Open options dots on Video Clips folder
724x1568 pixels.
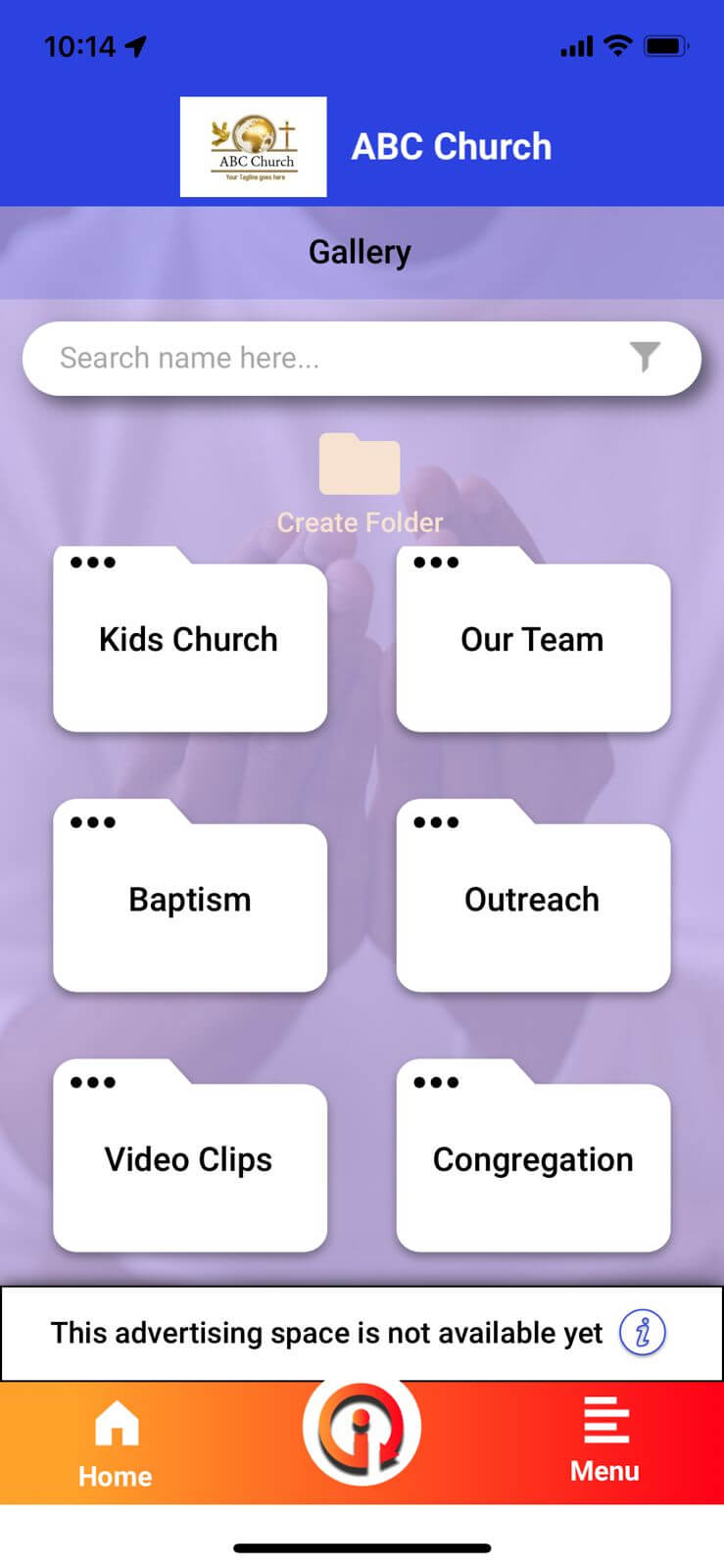pyautogui.click(x=93, y=1082)
